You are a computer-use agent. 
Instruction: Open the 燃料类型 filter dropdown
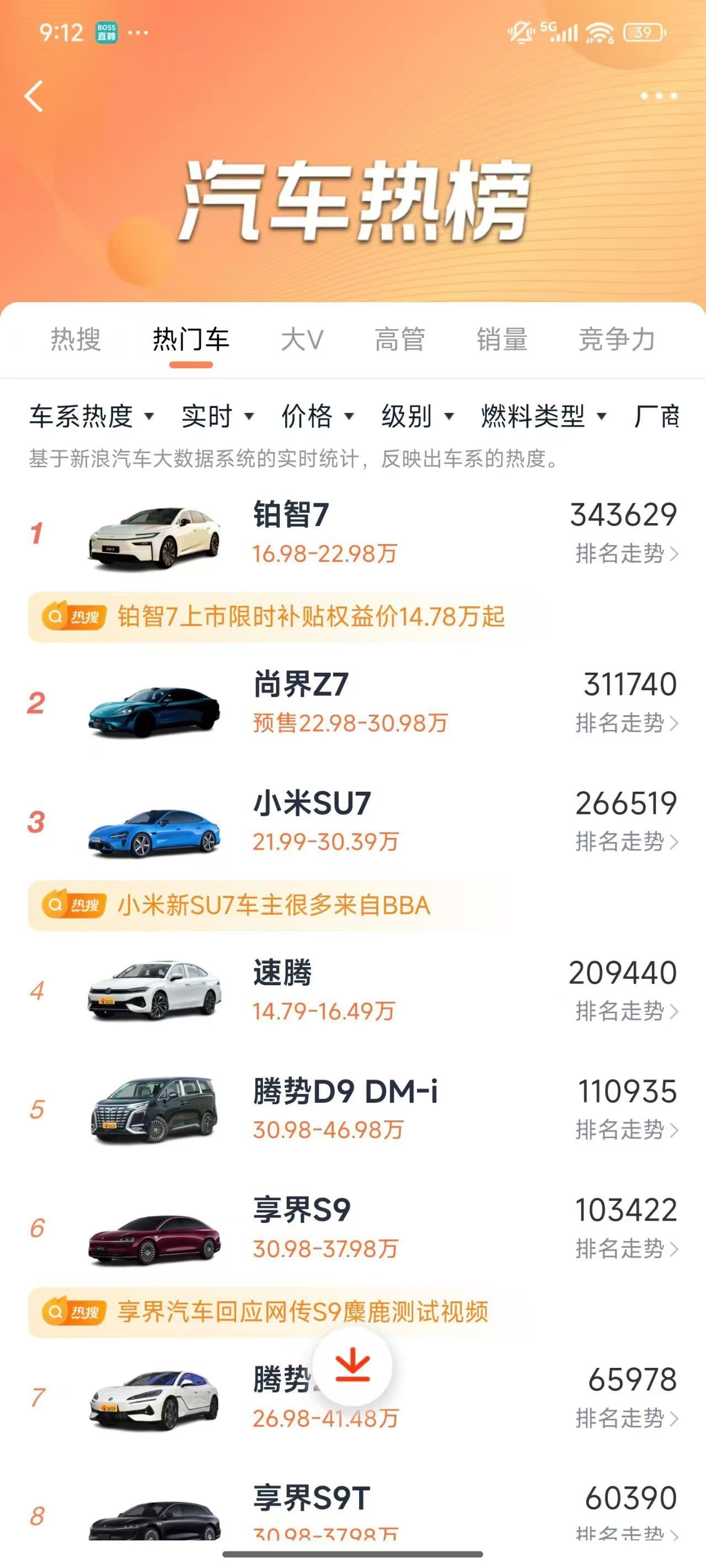(539, 417)
